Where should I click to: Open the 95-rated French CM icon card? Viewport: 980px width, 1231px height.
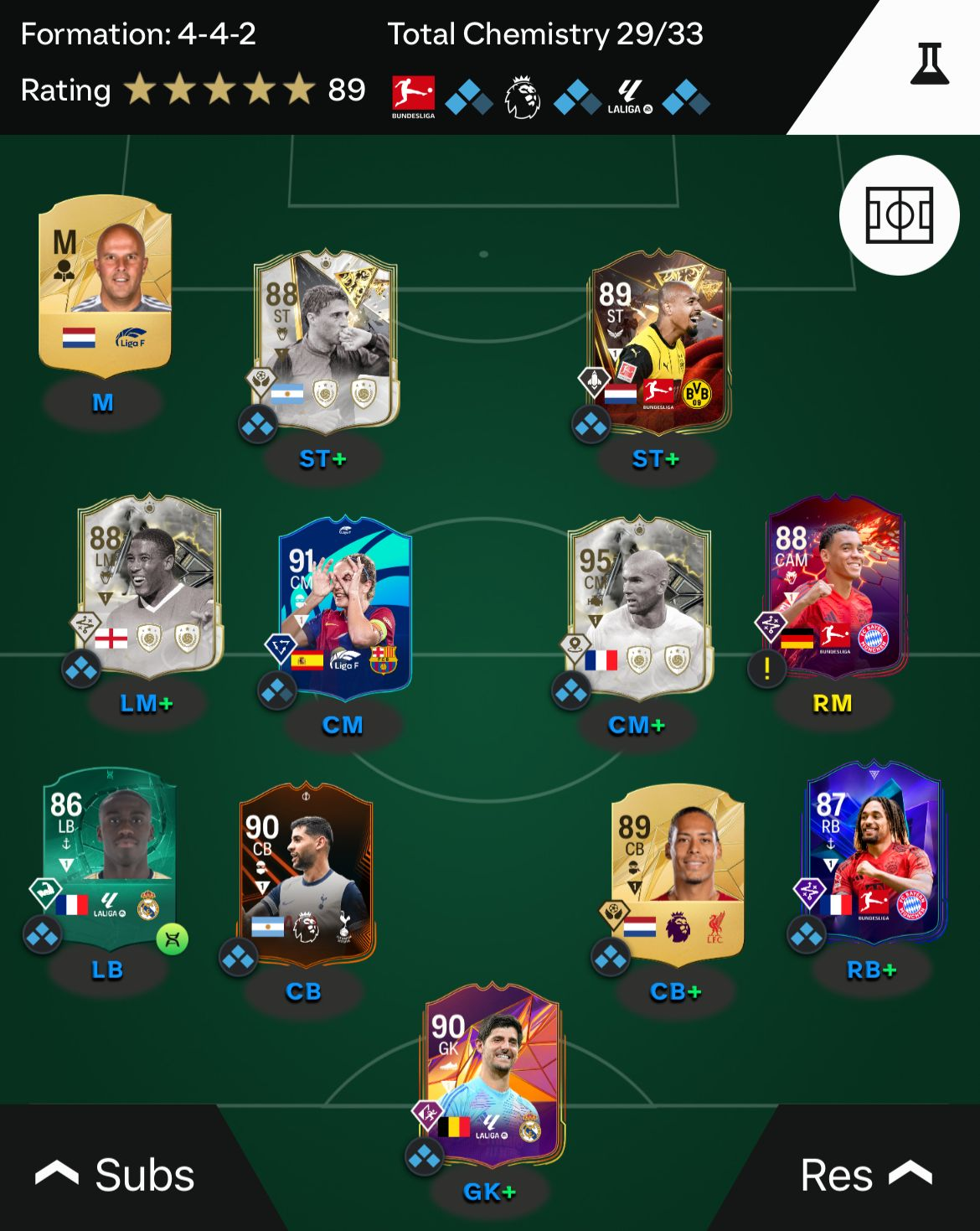point(639,603)
